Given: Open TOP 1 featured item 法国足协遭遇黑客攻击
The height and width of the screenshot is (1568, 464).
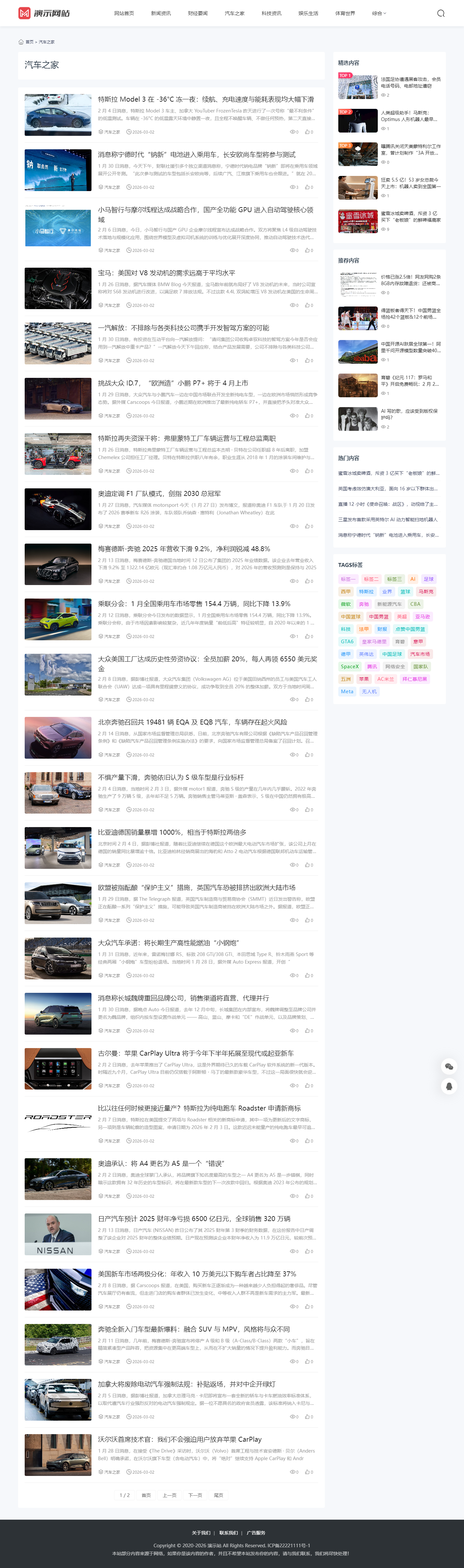Looking at the screenshot, I should pyautogui.click(x=410, y=82).
